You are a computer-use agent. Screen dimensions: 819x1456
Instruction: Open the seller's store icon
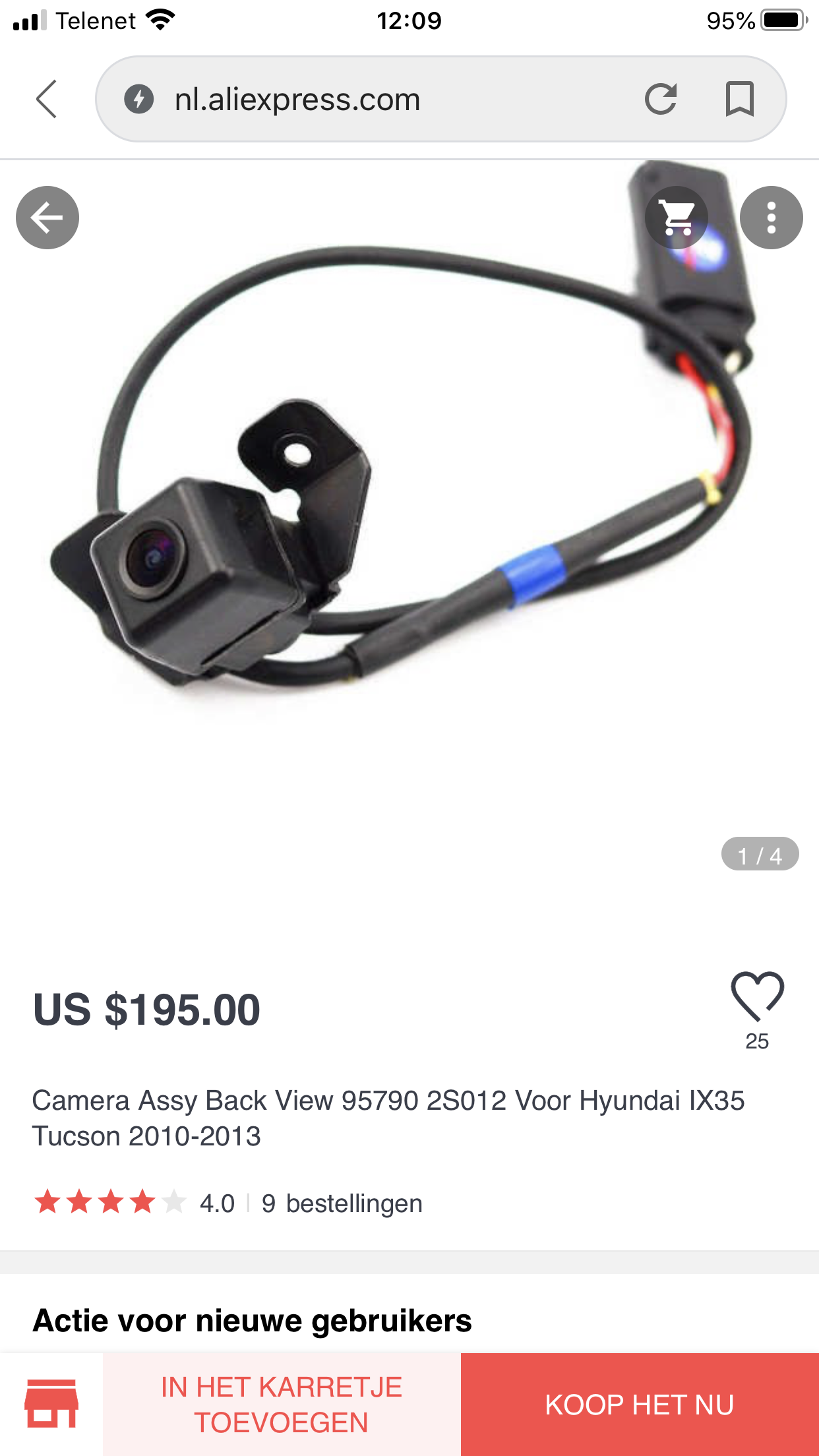[x=51, y=1404]
